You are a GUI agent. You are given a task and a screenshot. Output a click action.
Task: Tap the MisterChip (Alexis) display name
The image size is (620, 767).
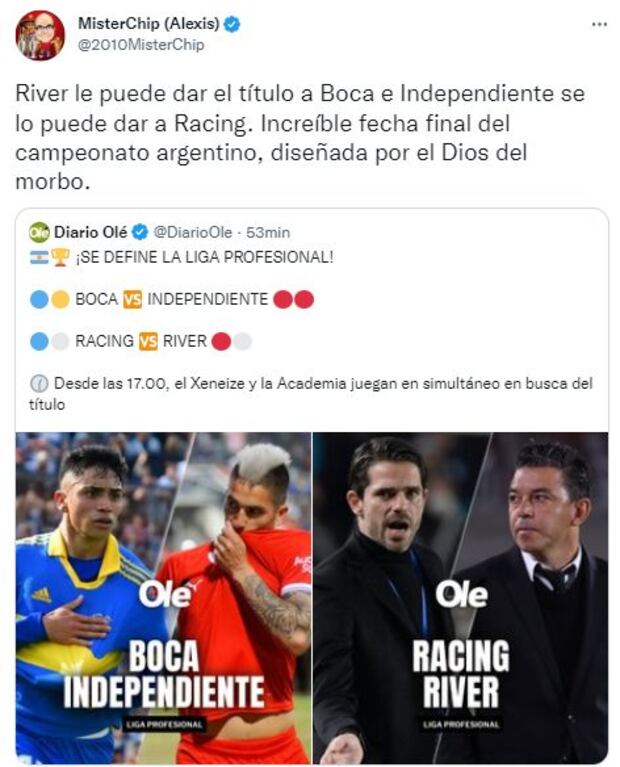[x=149, y=23]
